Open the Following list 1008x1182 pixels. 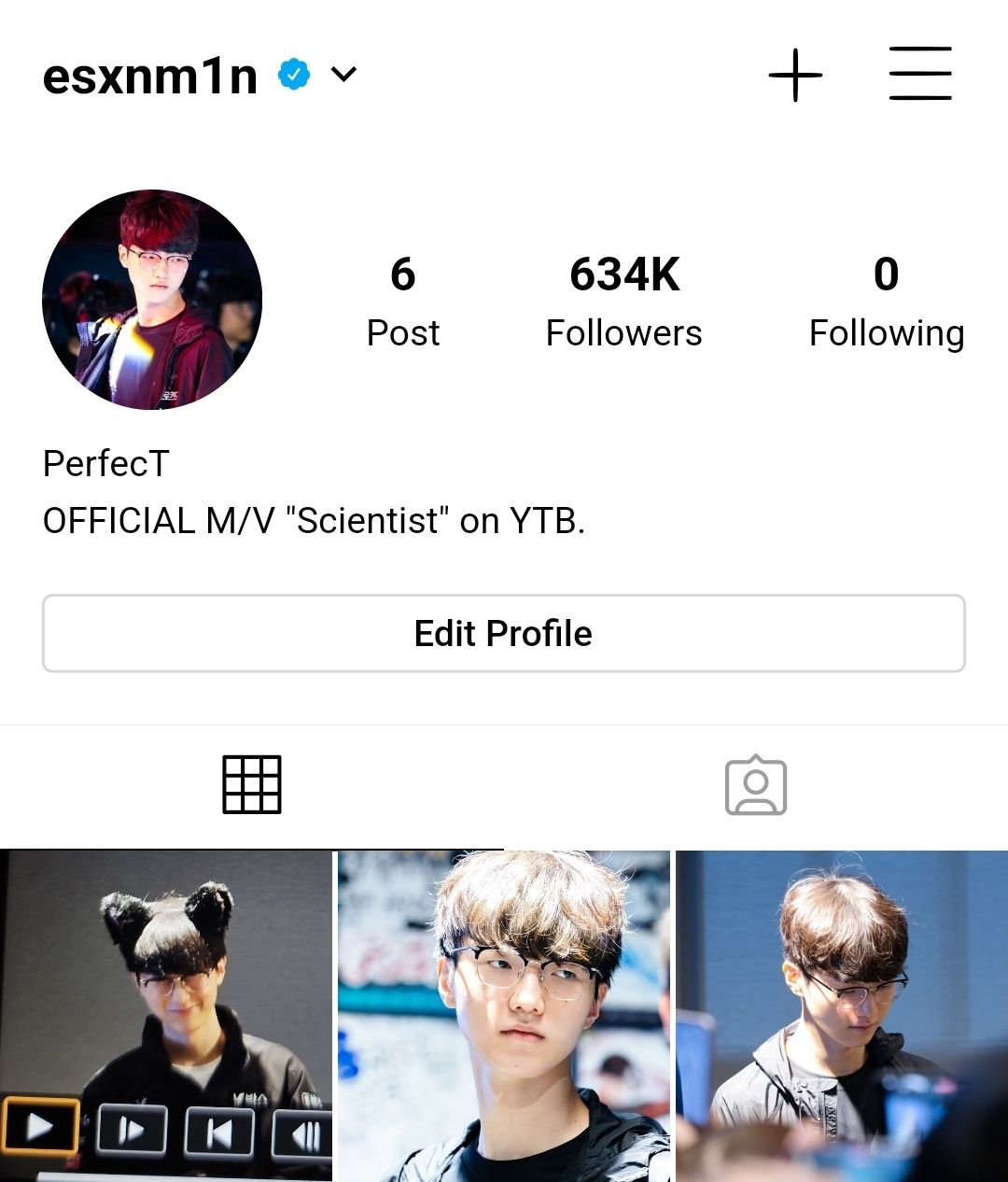click(x=886, y=301)
